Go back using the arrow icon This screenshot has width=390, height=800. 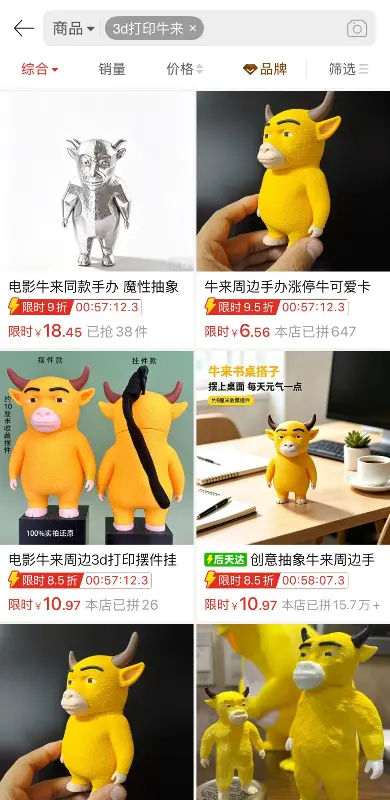pyautogui.click(x=23, y=28)
